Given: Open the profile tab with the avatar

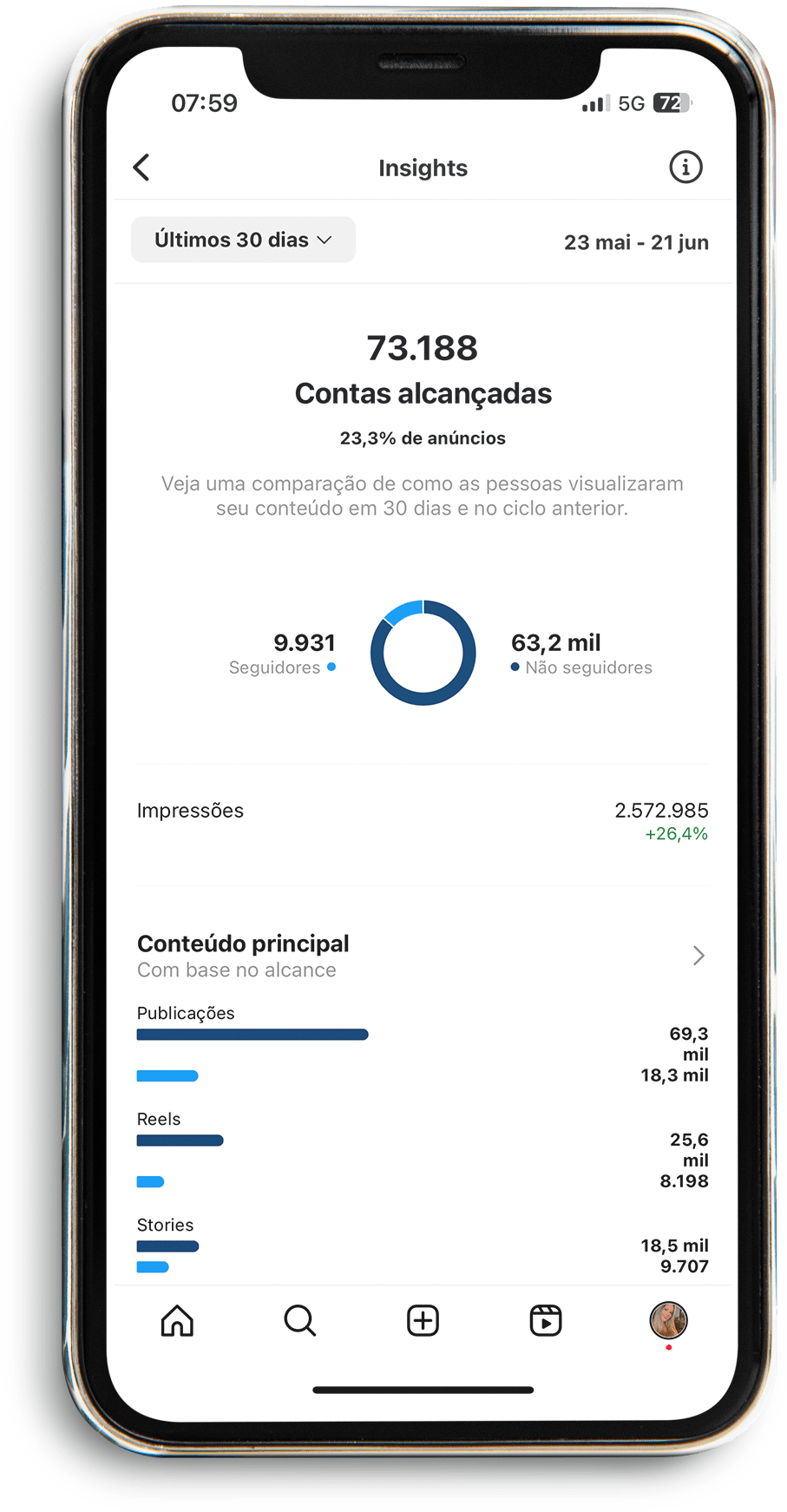Looking at the screenshot, I should pyautogui.click(x=669, y=1321).
